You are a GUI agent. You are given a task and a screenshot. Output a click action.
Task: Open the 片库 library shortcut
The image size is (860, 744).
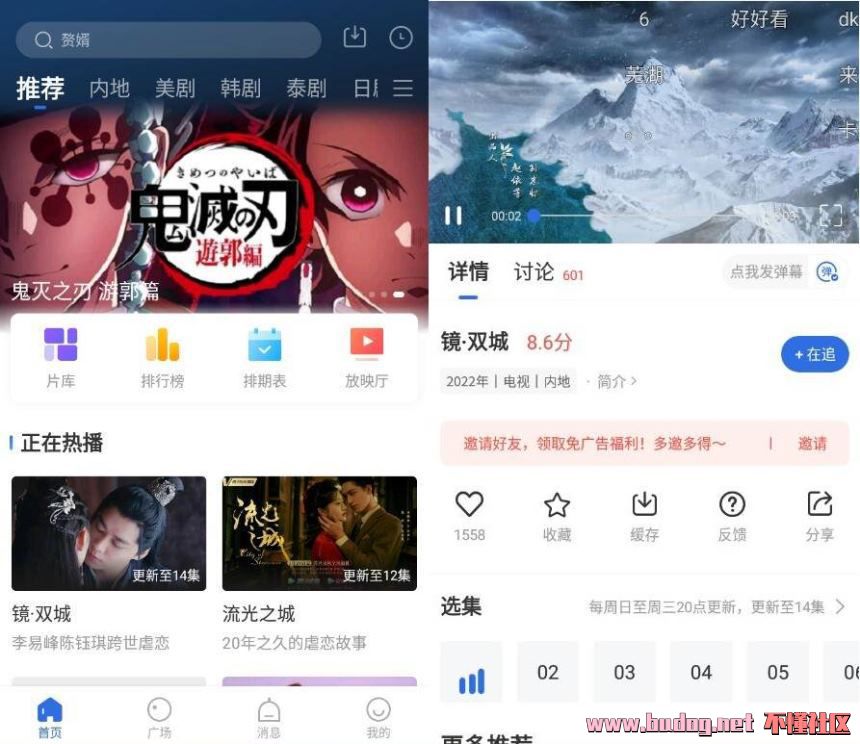(61, 357)
